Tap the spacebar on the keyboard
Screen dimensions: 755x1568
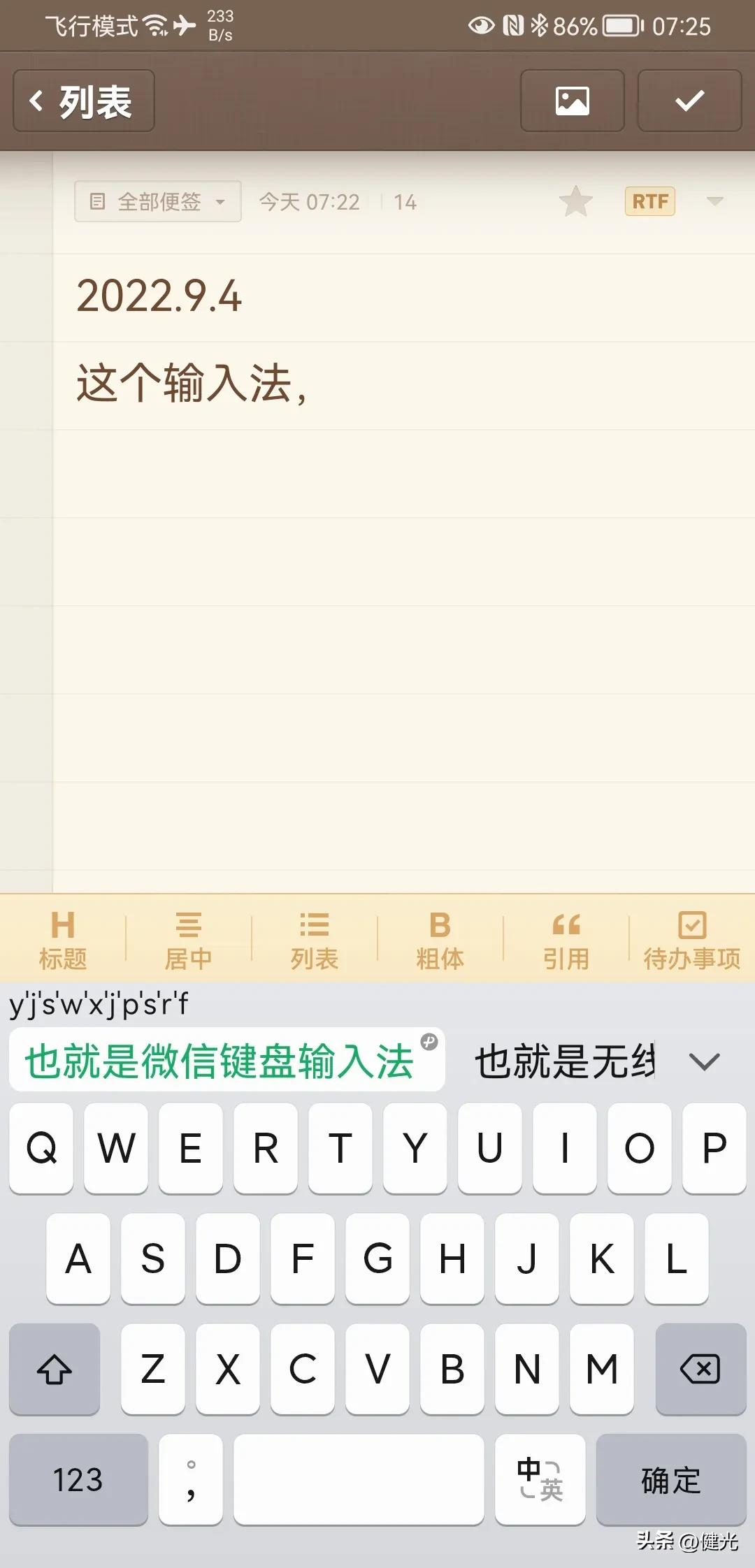(x=358, y=1480)
